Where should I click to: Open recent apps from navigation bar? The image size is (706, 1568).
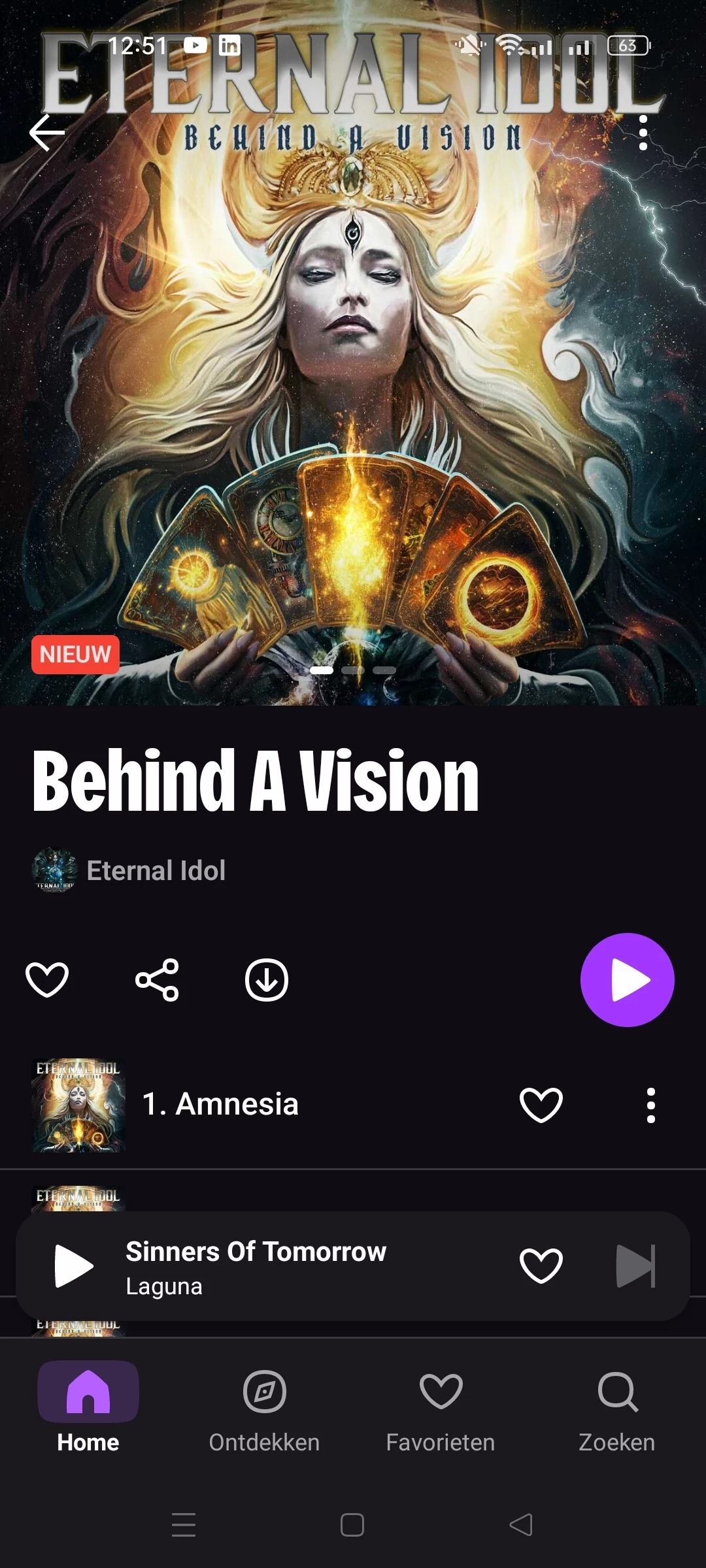click(184, 1525)
